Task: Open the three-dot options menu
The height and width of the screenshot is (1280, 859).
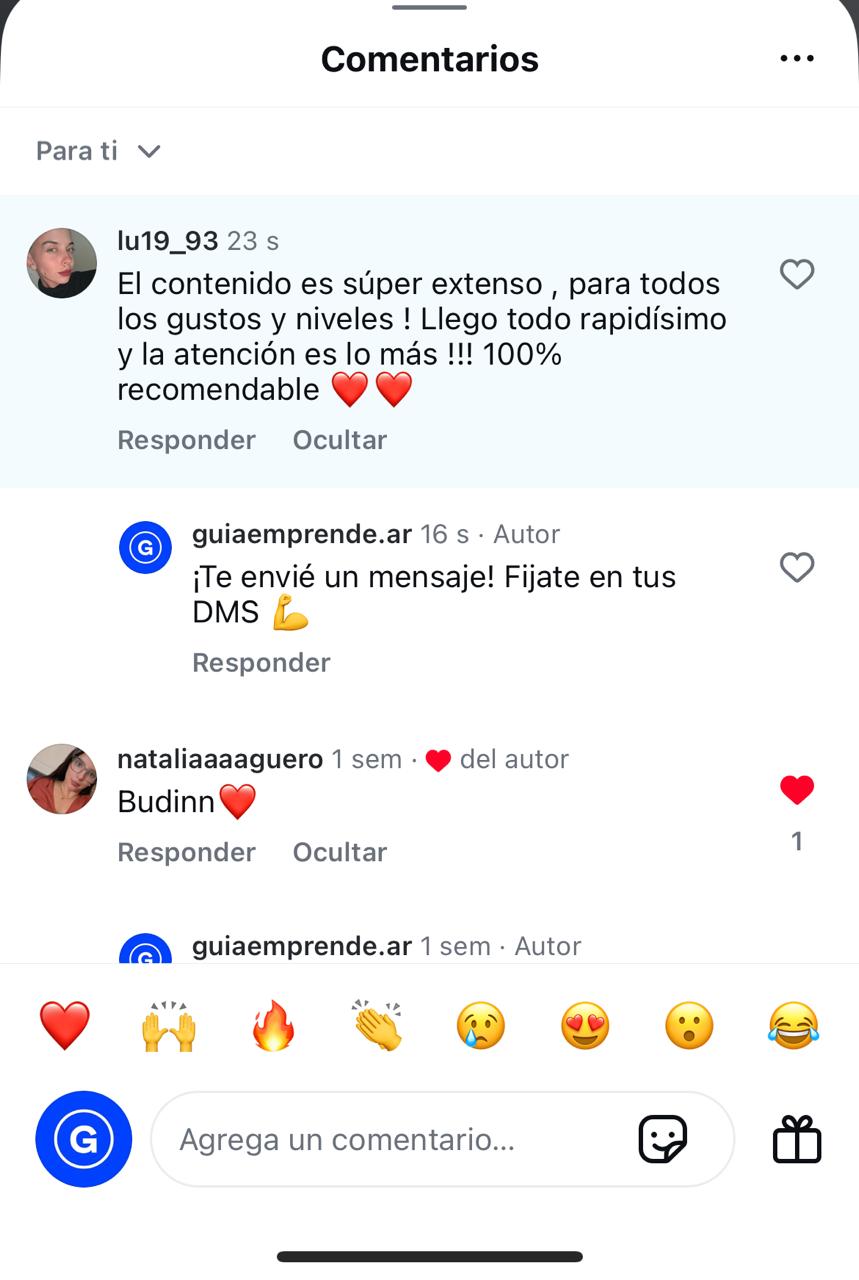Action: 796,59
